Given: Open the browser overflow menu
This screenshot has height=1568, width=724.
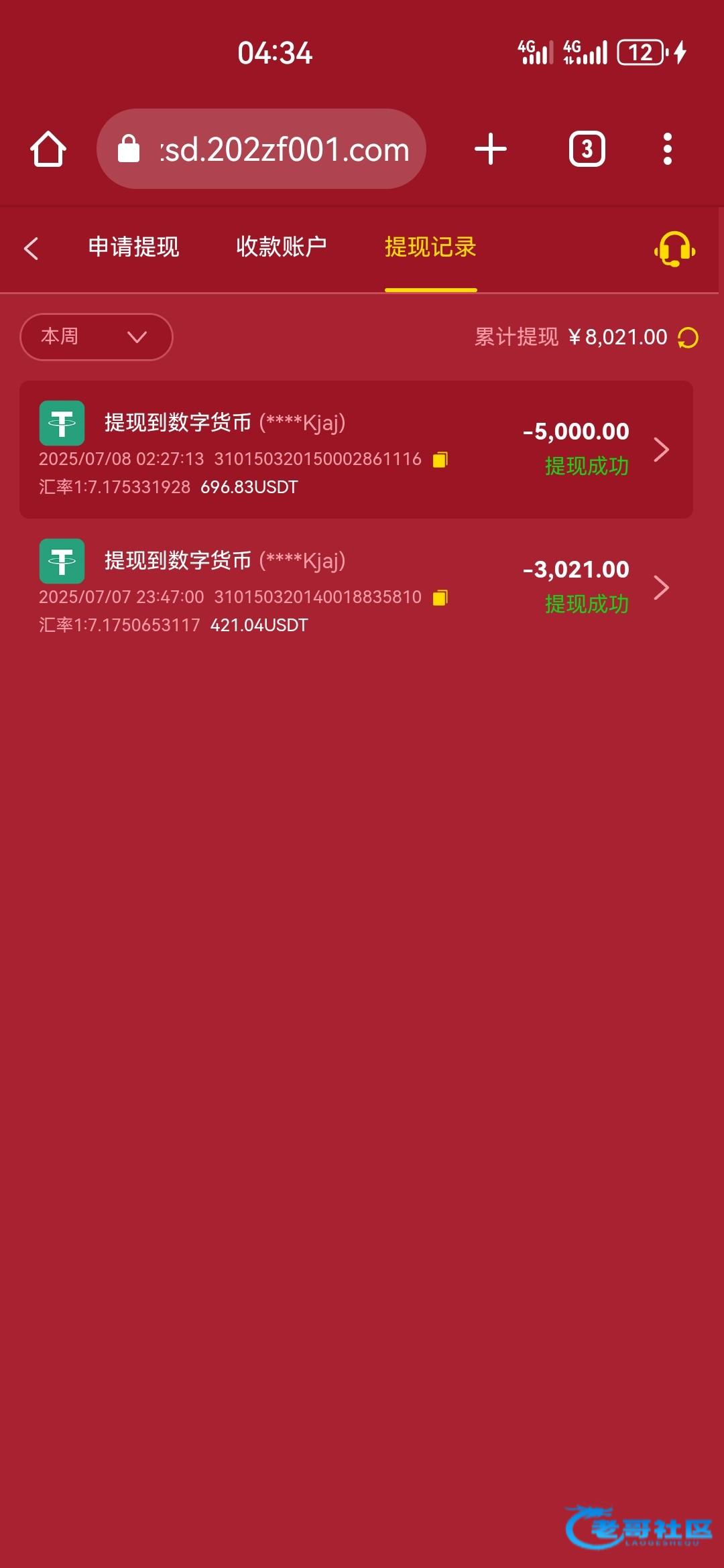Looking at the screenshot, I should point(667,149).
